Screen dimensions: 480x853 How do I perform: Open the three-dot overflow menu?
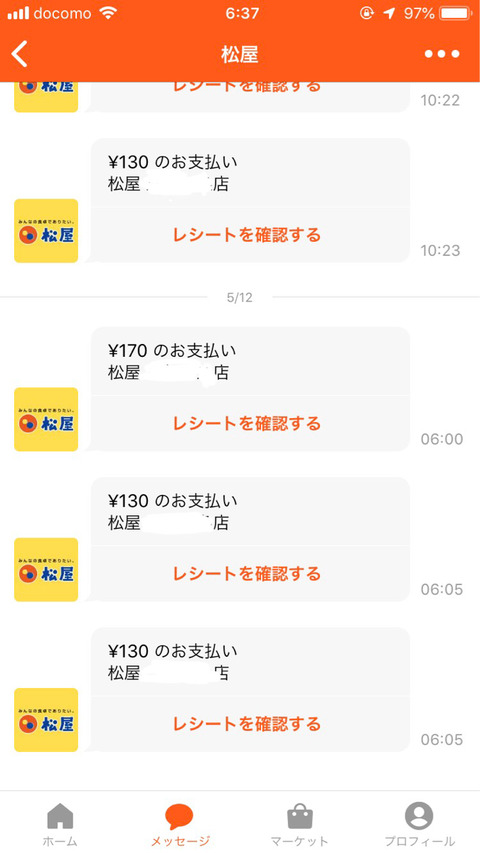pyautogui.click(x=442, y=54)
